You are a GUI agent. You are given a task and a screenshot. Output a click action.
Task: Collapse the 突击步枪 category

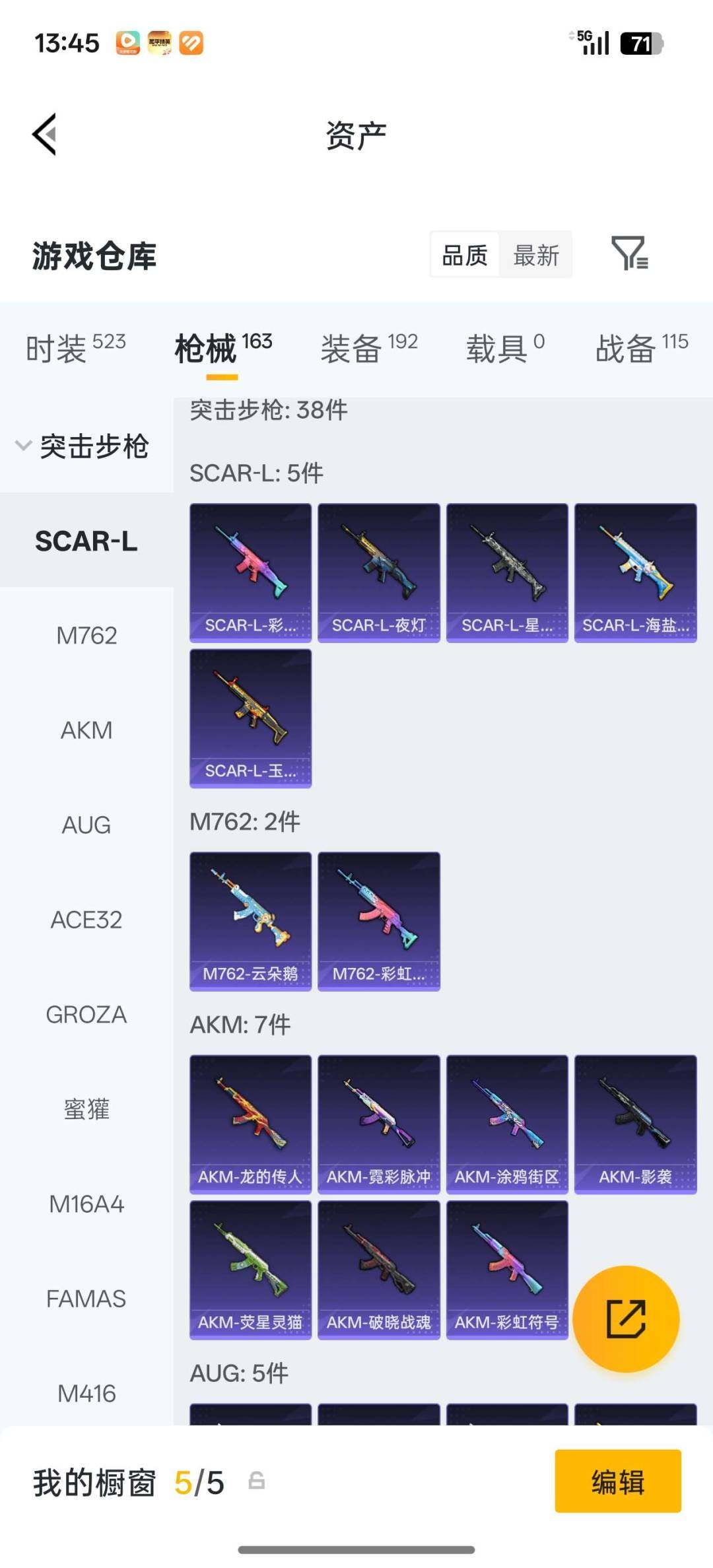[x=83, y=446]
